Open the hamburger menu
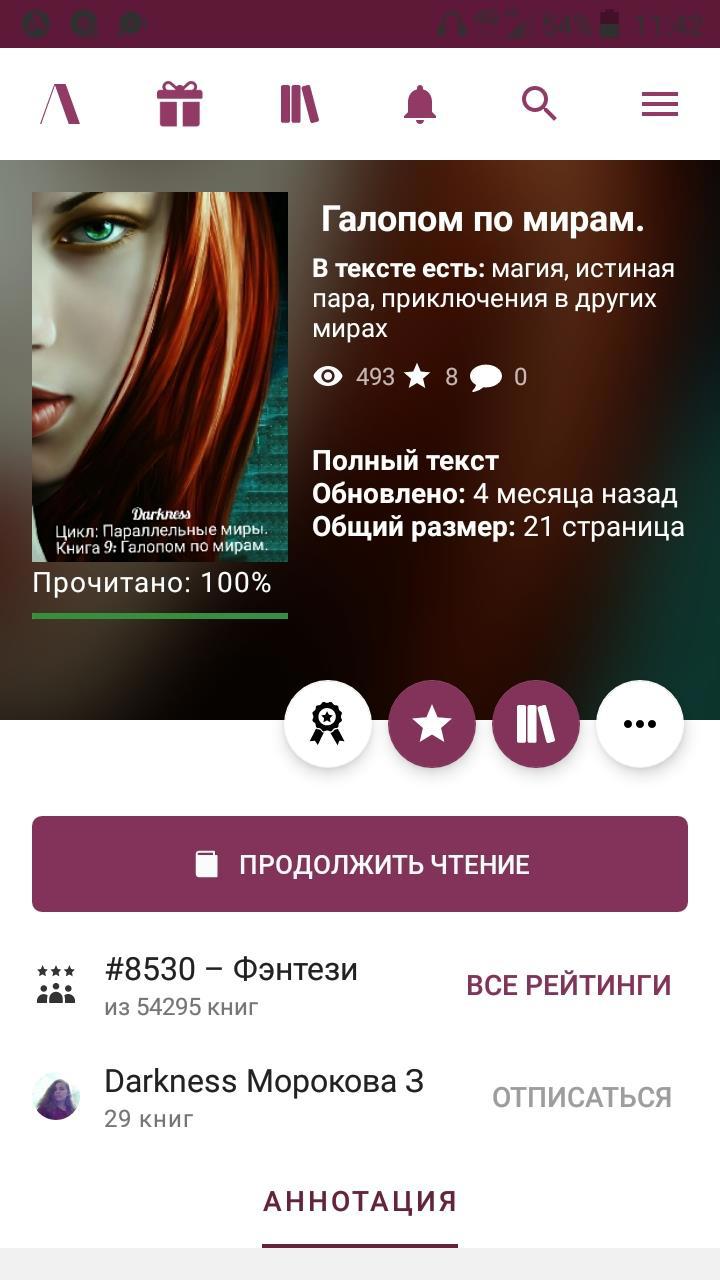Screen dimensions: 720x1280 click(660, 104)
